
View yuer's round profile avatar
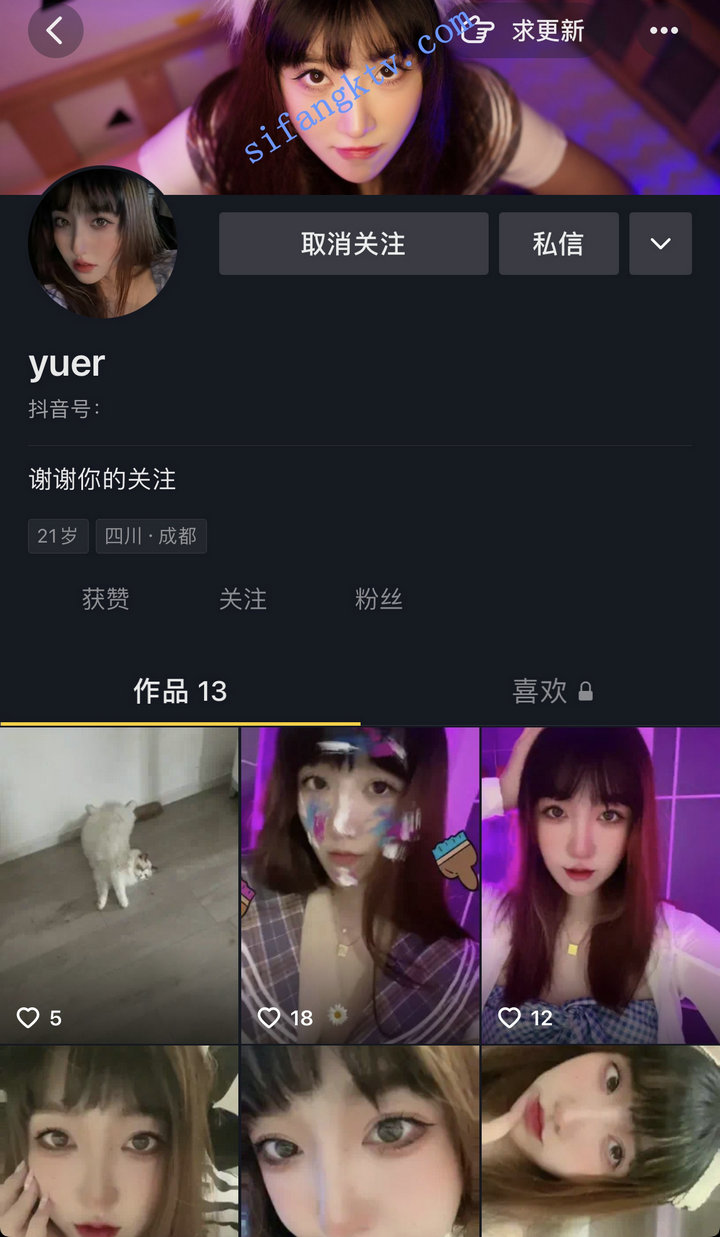pos(103,243)
